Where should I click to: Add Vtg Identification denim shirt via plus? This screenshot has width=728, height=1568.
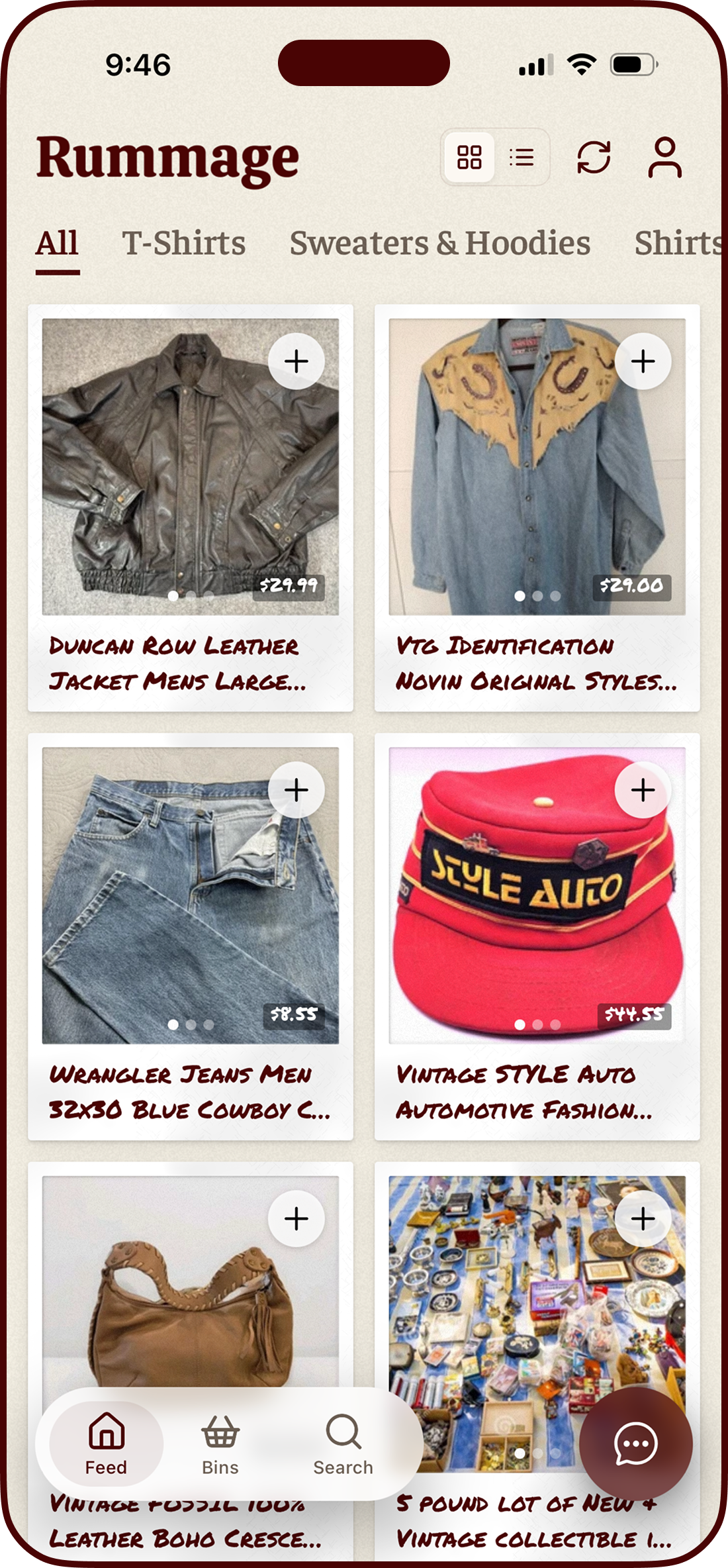(643, 362)
